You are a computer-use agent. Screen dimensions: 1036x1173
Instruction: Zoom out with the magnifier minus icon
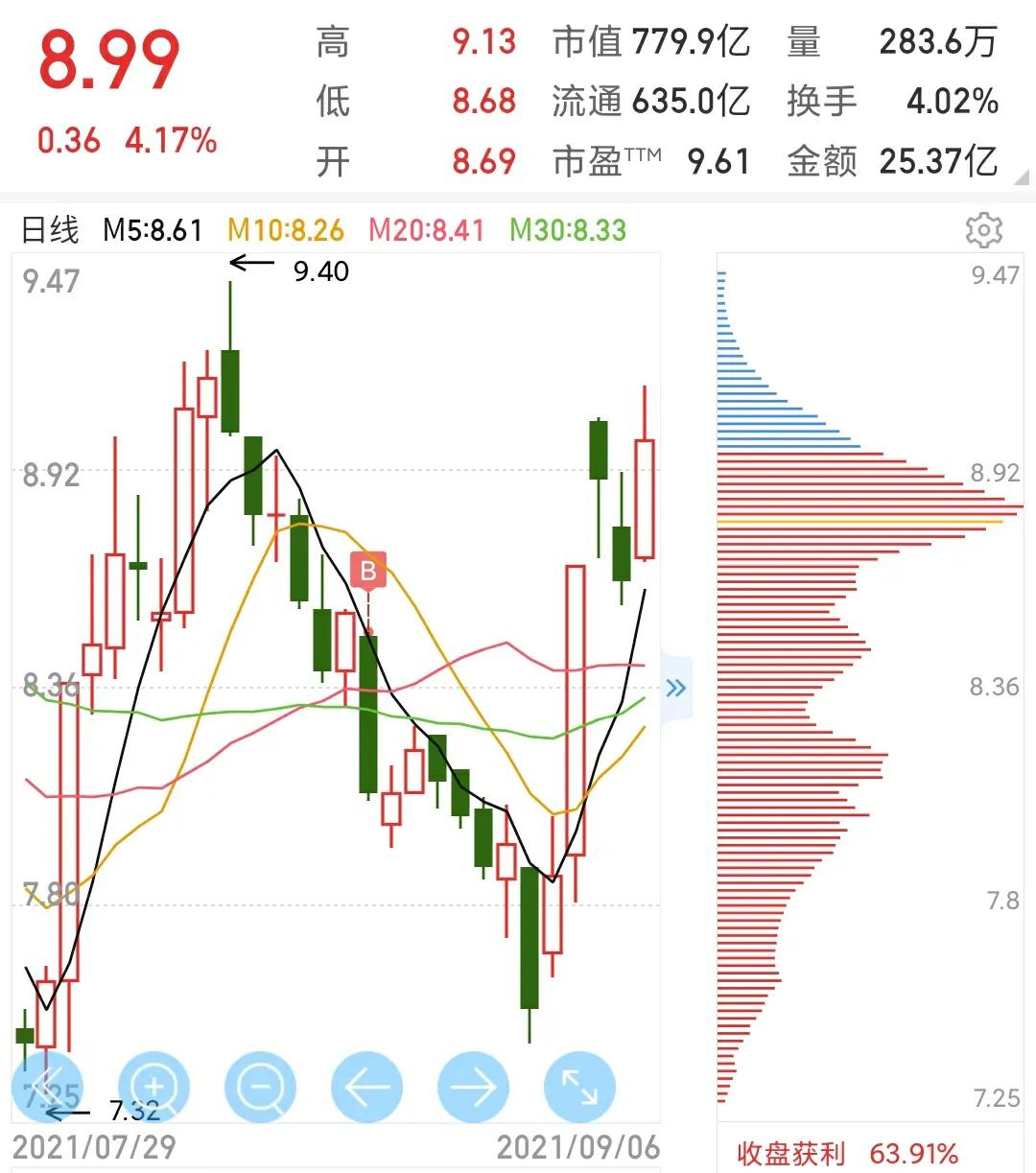point(259,1087)
